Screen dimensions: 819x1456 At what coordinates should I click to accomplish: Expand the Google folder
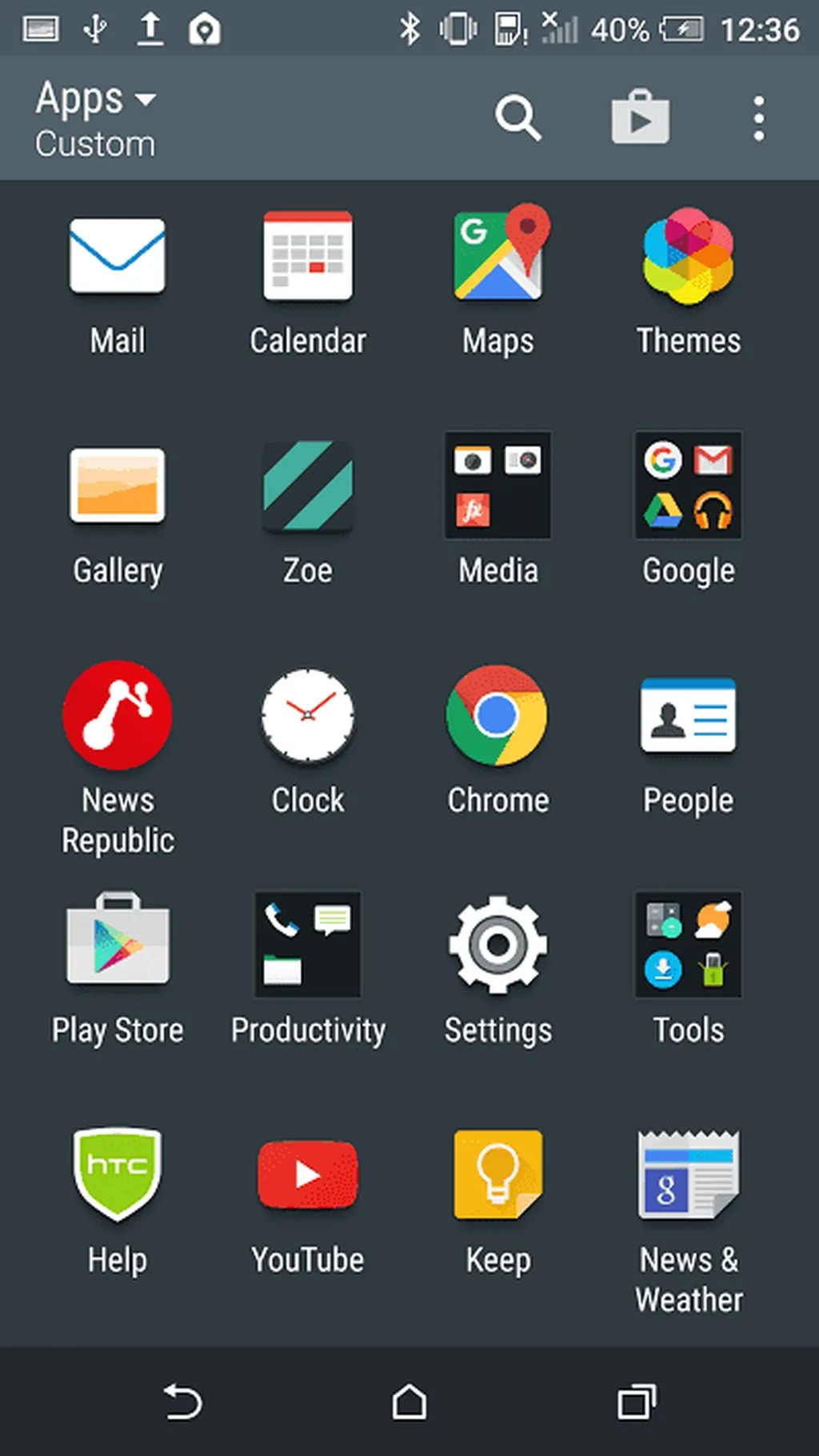(x=688, y=486)
